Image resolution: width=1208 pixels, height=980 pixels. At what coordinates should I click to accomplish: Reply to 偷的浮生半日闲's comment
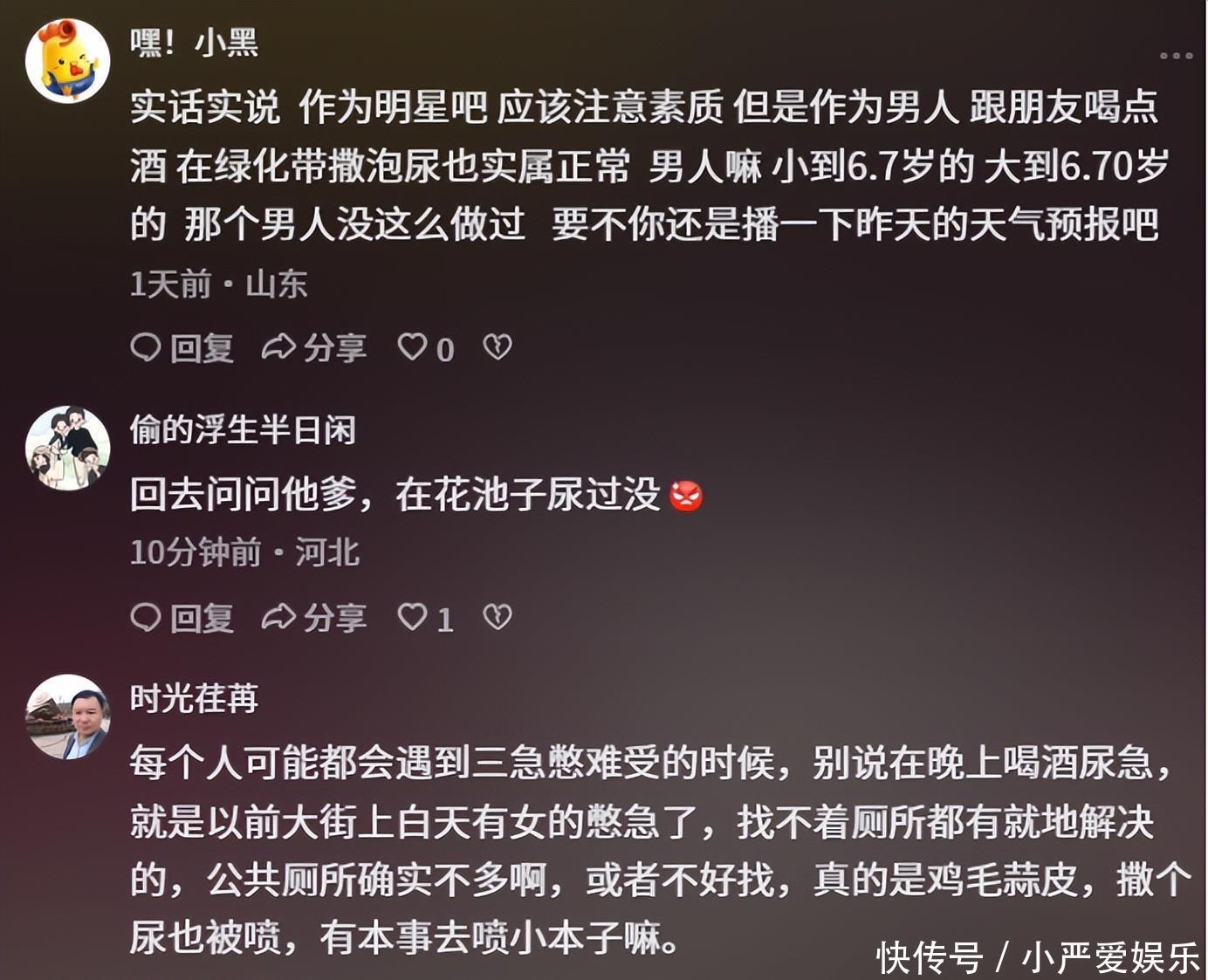(182, 618)
